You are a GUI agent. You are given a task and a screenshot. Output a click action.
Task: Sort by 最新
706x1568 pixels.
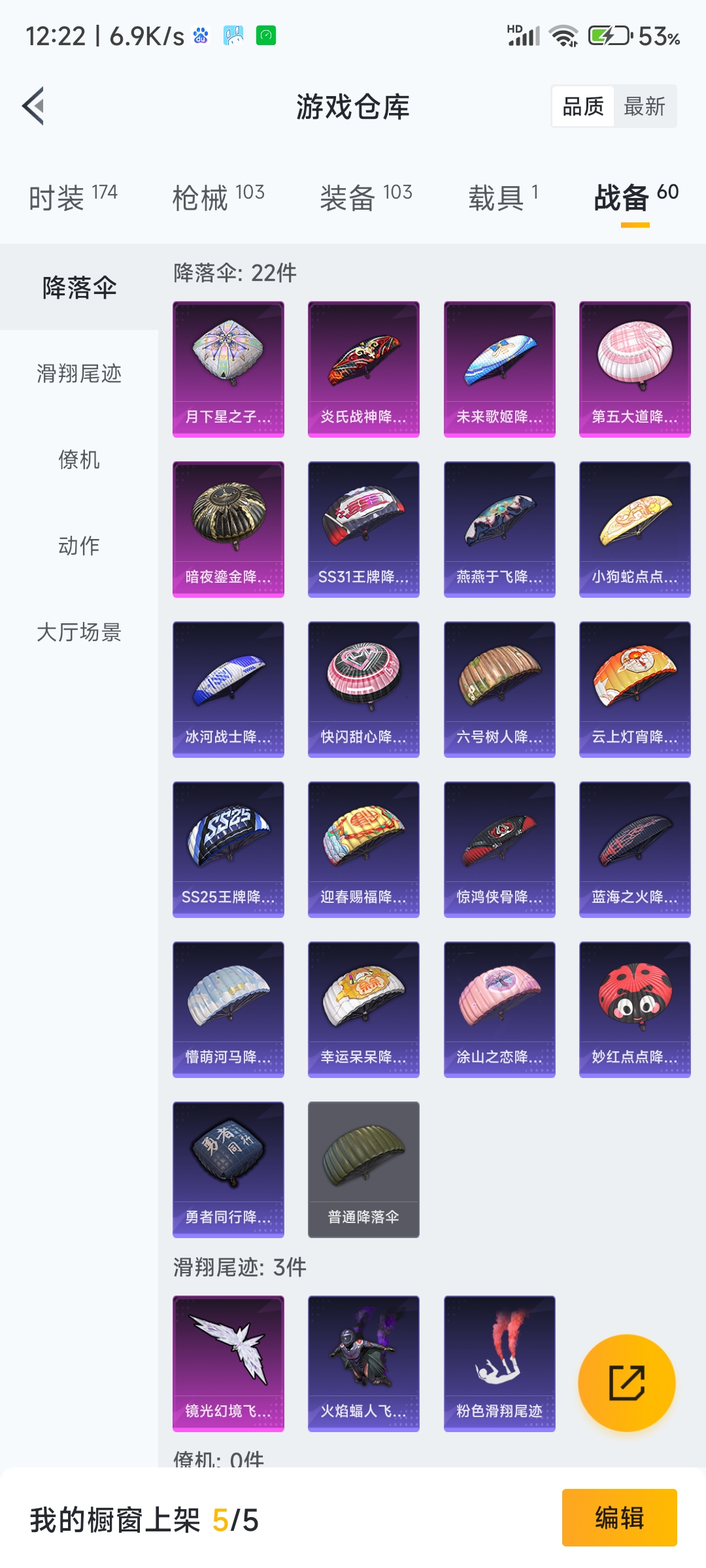pos(645,106)
